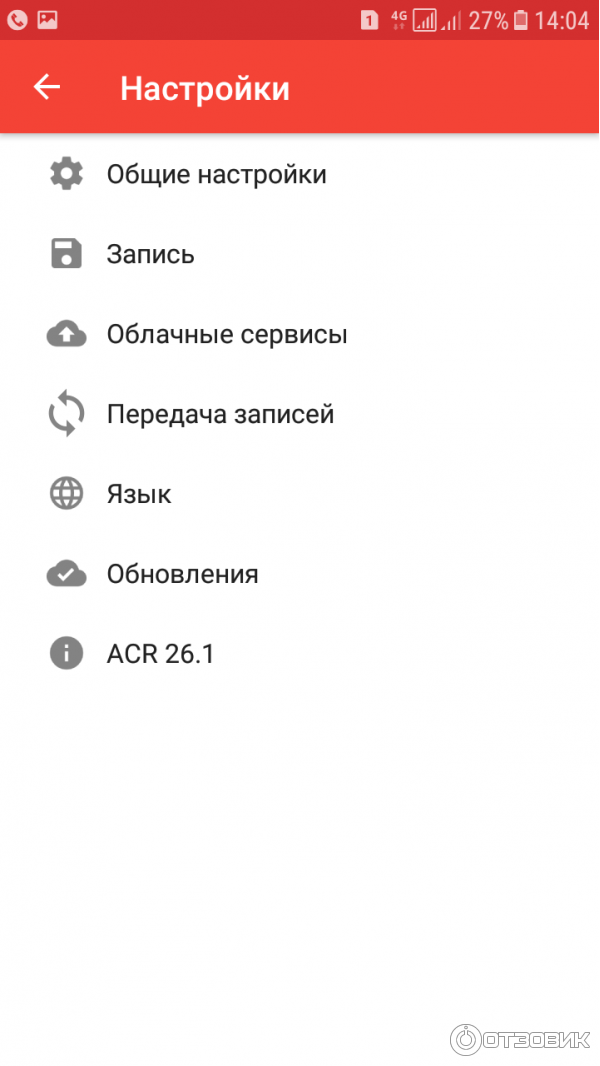Screen dimensions: 600x1066
Task: Open Облачные сервисы
Action: tap(226, 334)
